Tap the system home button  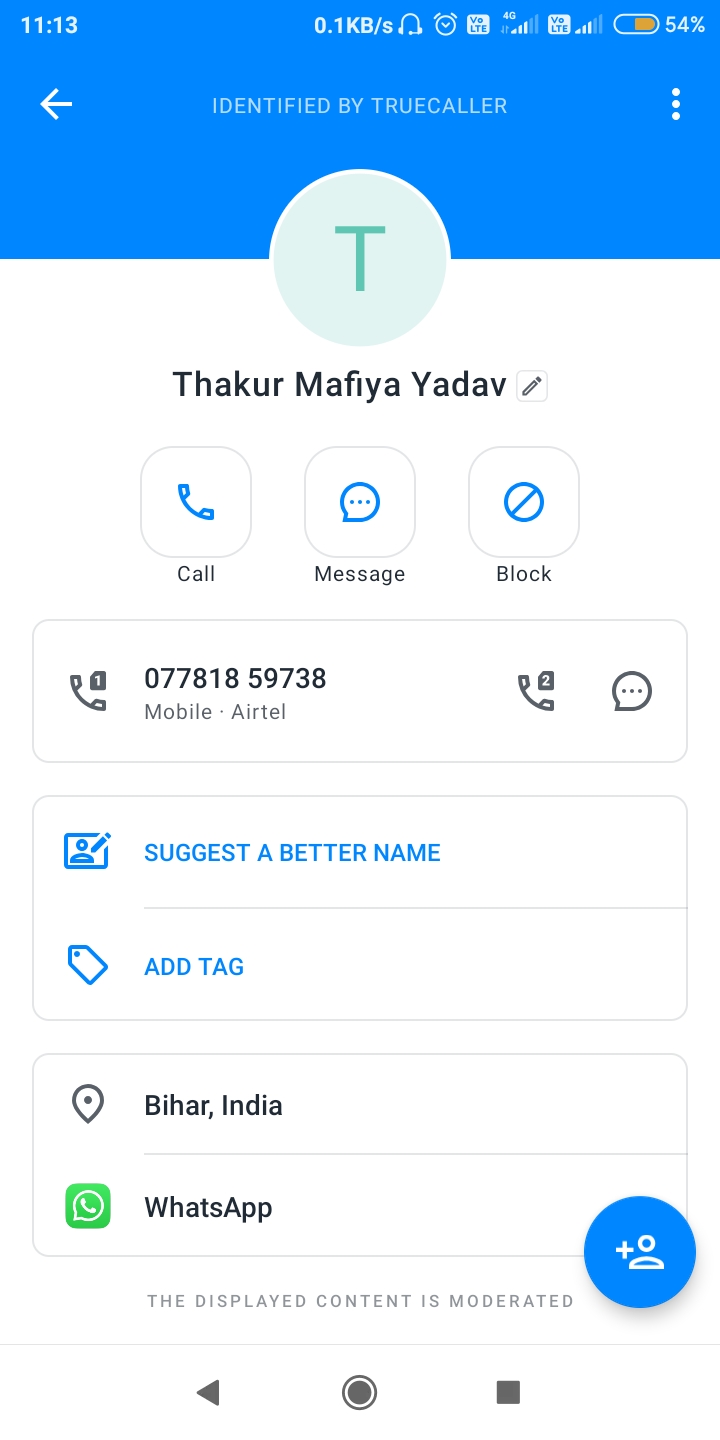[x=359, y=1391]
